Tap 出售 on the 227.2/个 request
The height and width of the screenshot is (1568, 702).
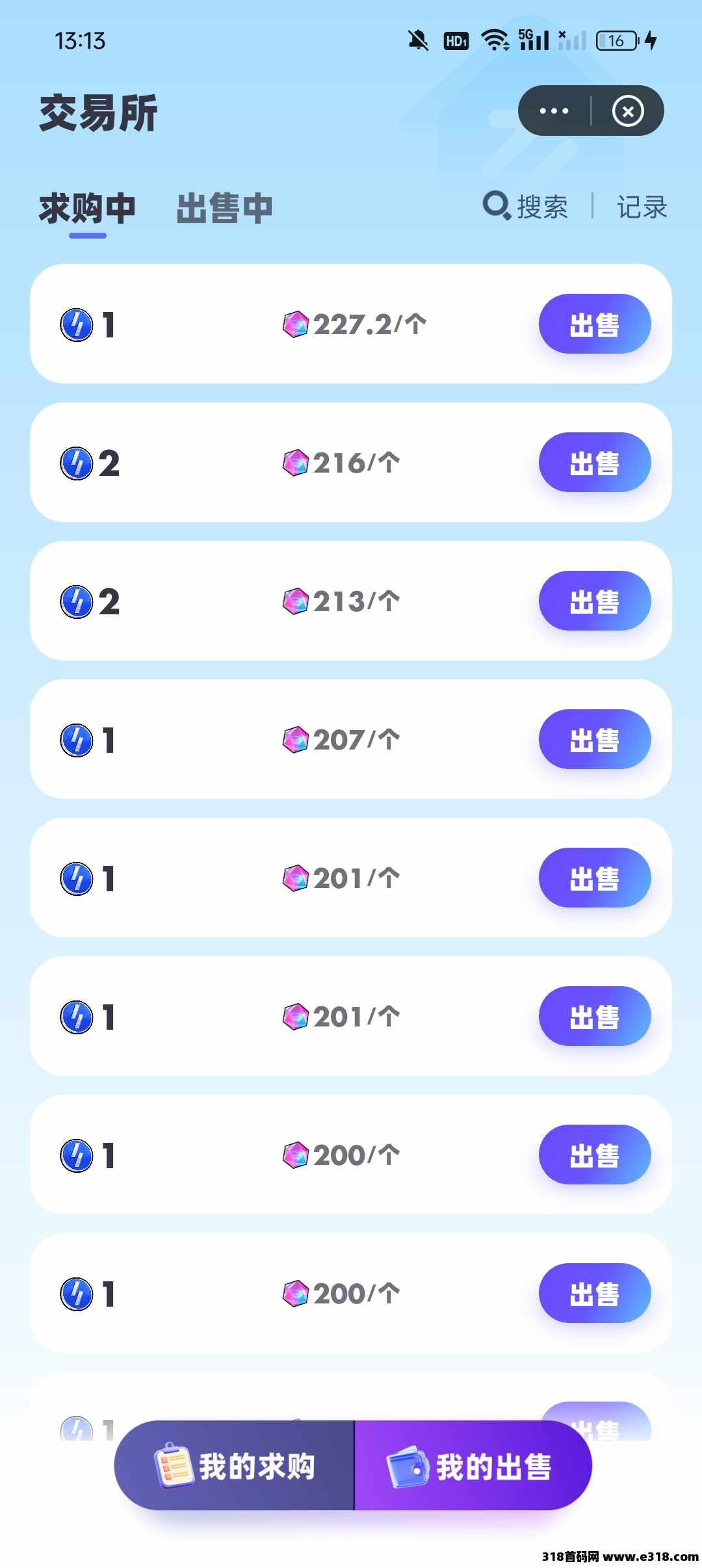594,324
